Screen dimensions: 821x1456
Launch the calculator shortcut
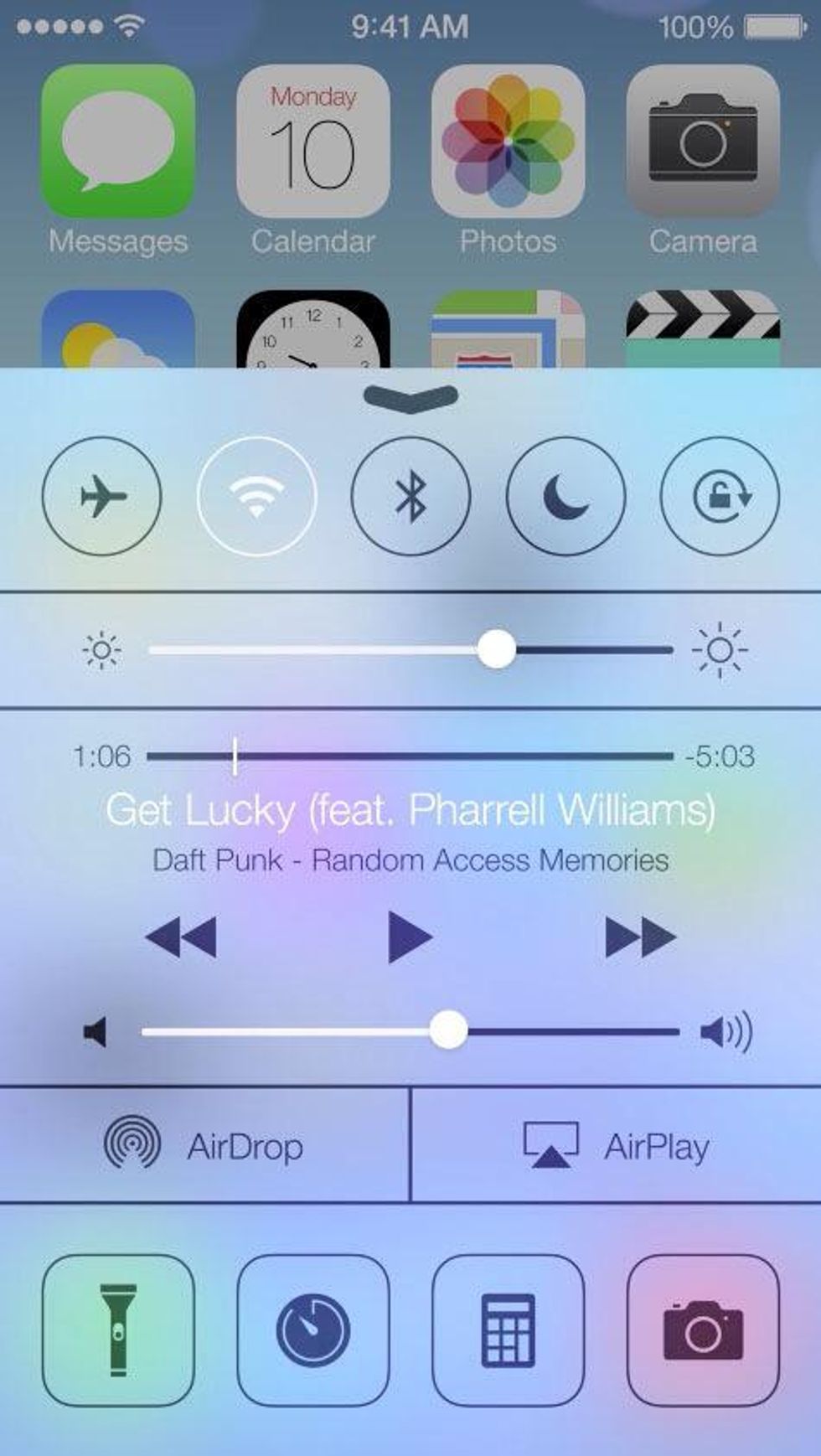click(509, 1330)
